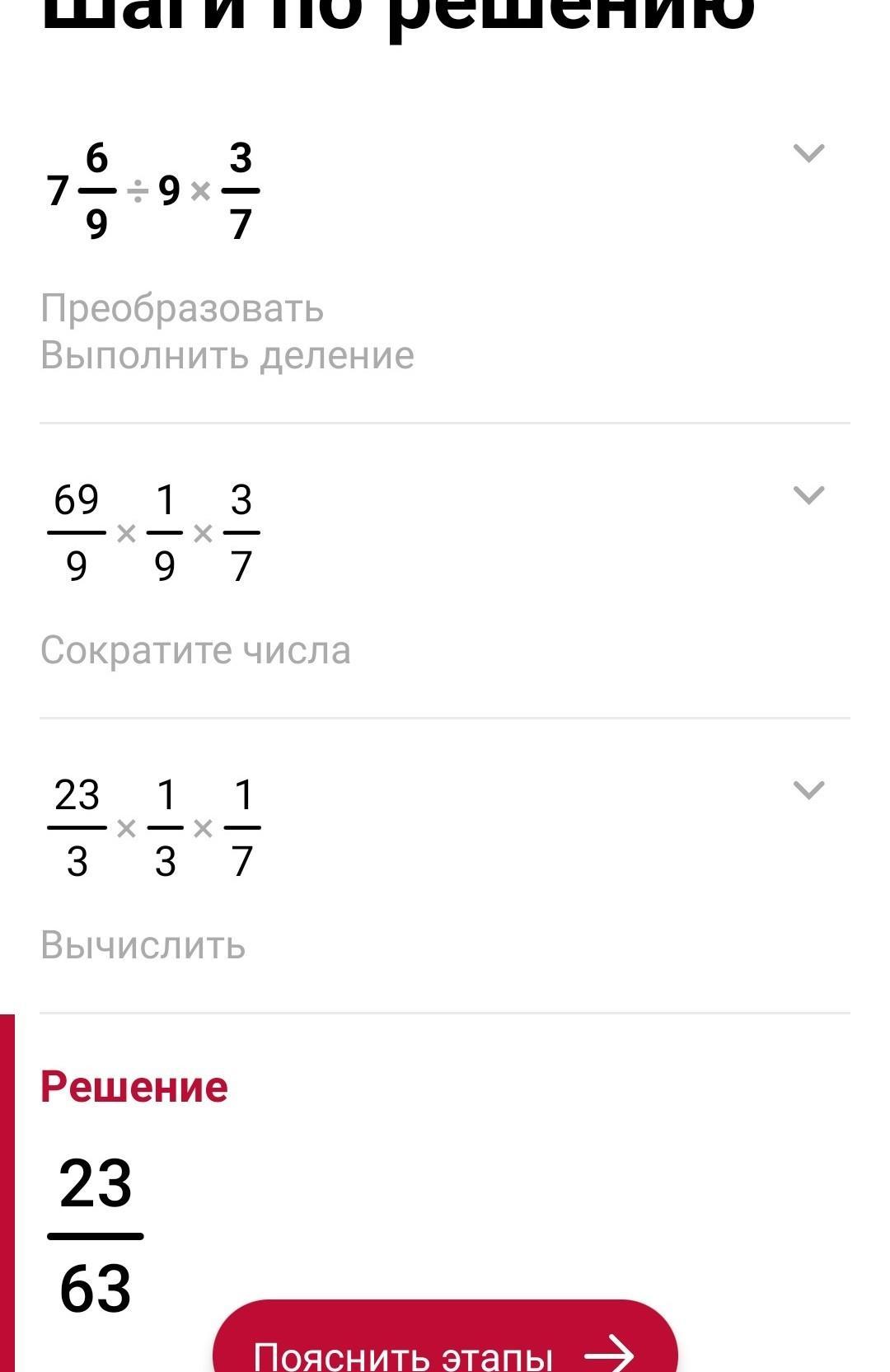Expand the step with 69/9 × 1/9 × 3/7
Viewport: 890px width, 1372px height.
click(x=808, y=495)
